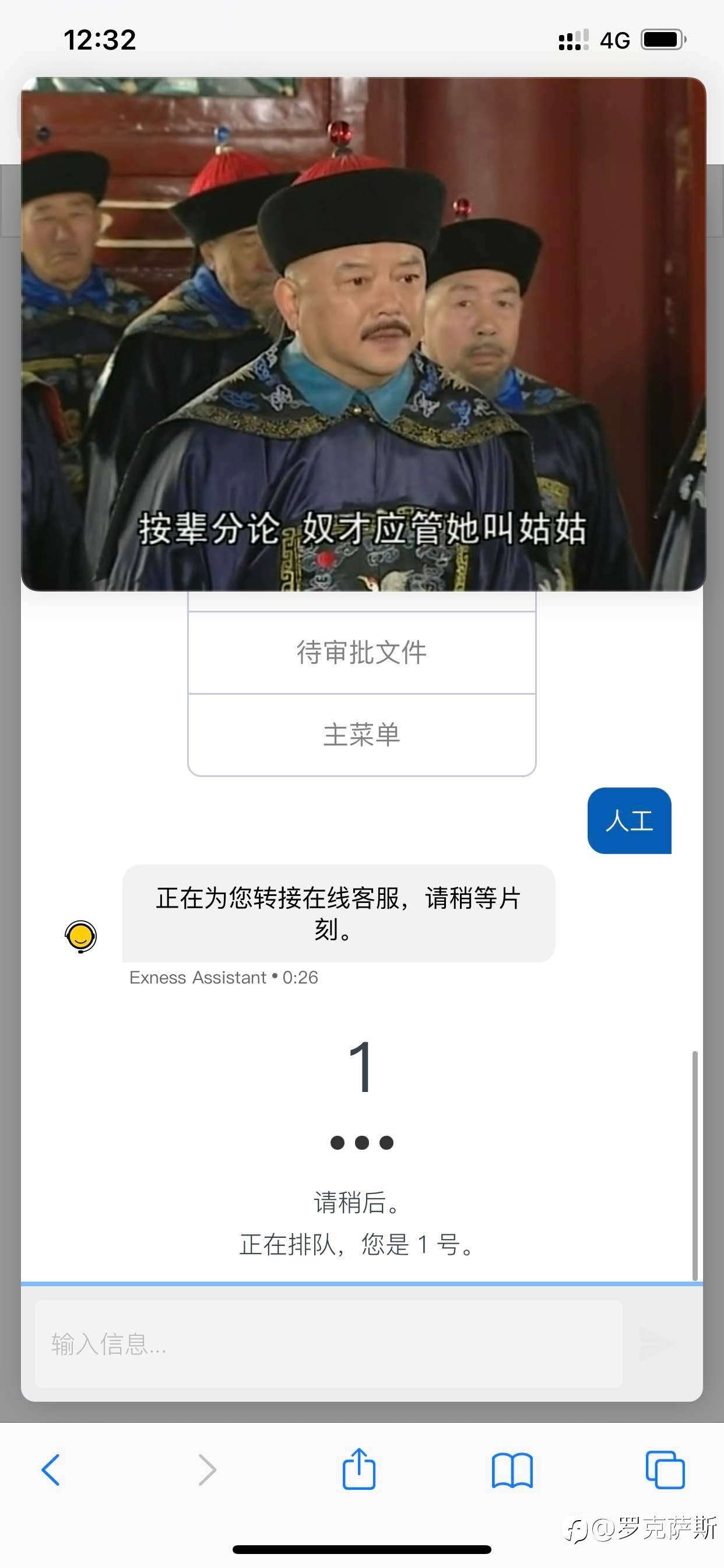The height and width of the screenshot is (1568, 724).
Task: Open the floating picture-in-picture video
Action: (x=363, y=334)
